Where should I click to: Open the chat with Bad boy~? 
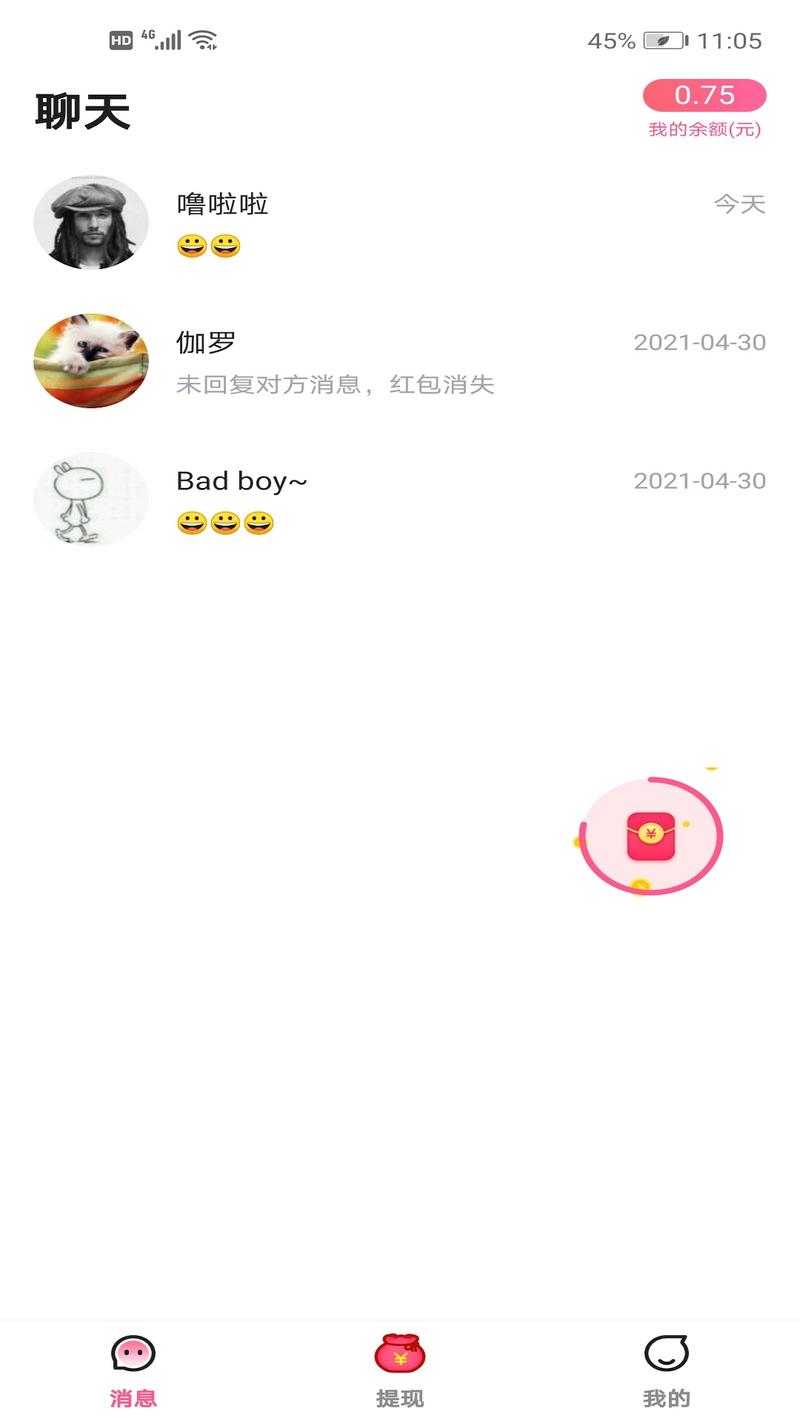click(x=400, y=498)
